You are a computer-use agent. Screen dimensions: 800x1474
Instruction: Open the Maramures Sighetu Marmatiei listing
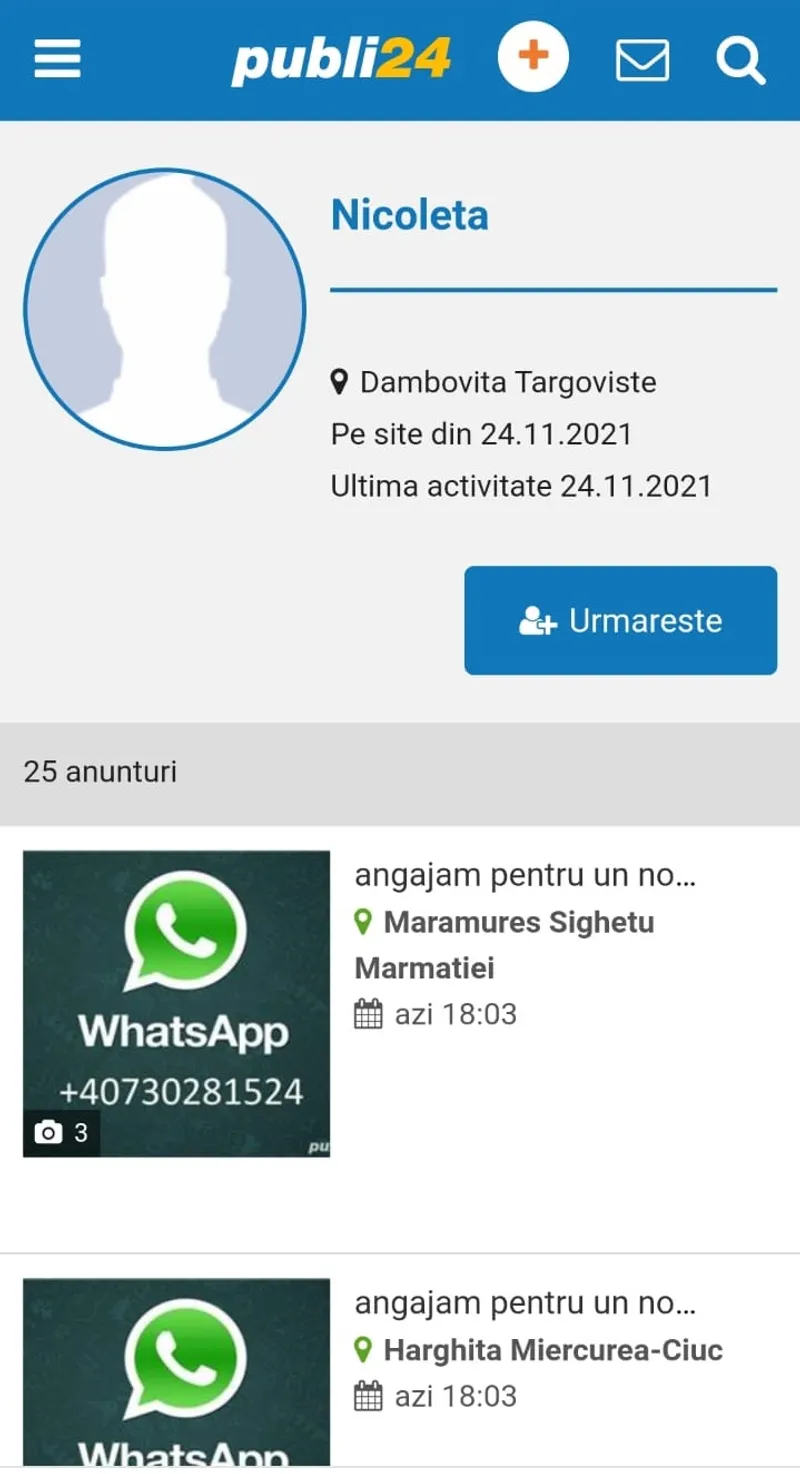[x=524, y=877]
